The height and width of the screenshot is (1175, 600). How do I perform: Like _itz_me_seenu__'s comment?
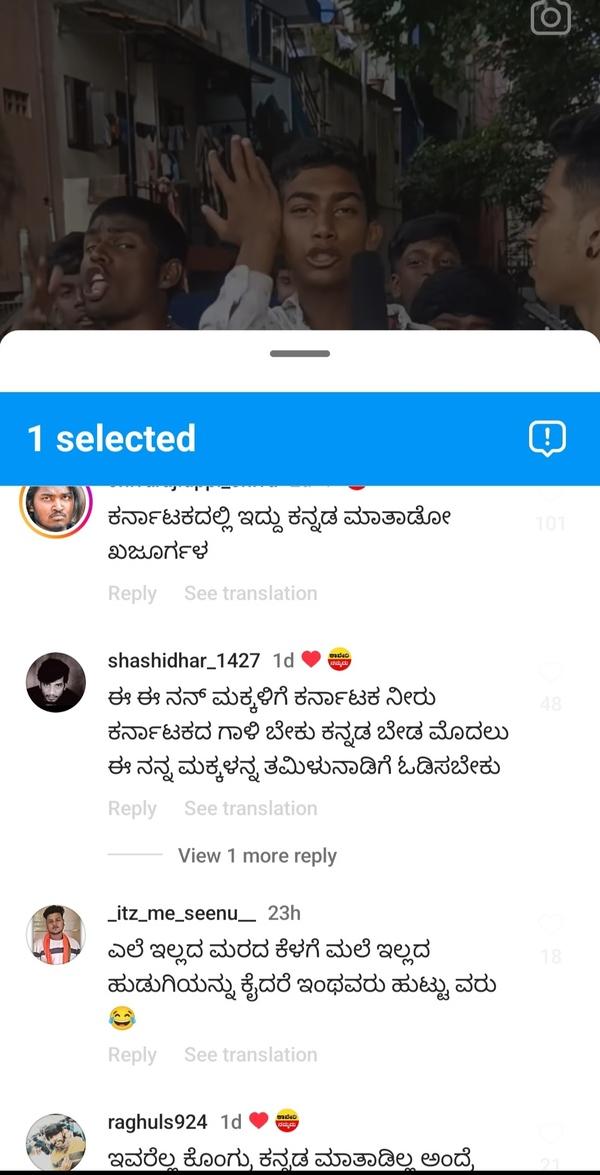point(550,925)
